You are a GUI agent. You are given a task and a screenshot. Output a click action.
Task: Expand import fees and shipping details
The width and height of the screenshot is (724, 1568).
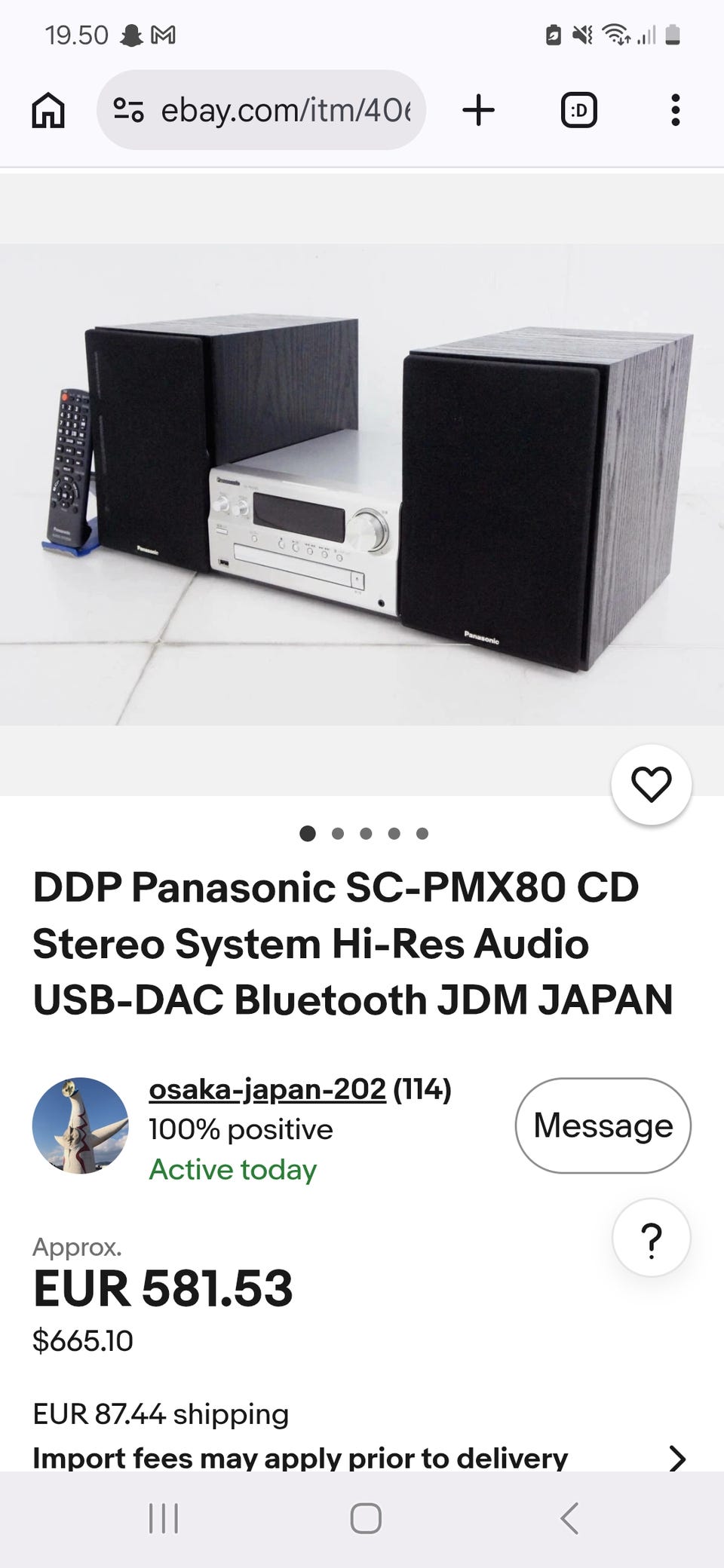coord(677,1459)
